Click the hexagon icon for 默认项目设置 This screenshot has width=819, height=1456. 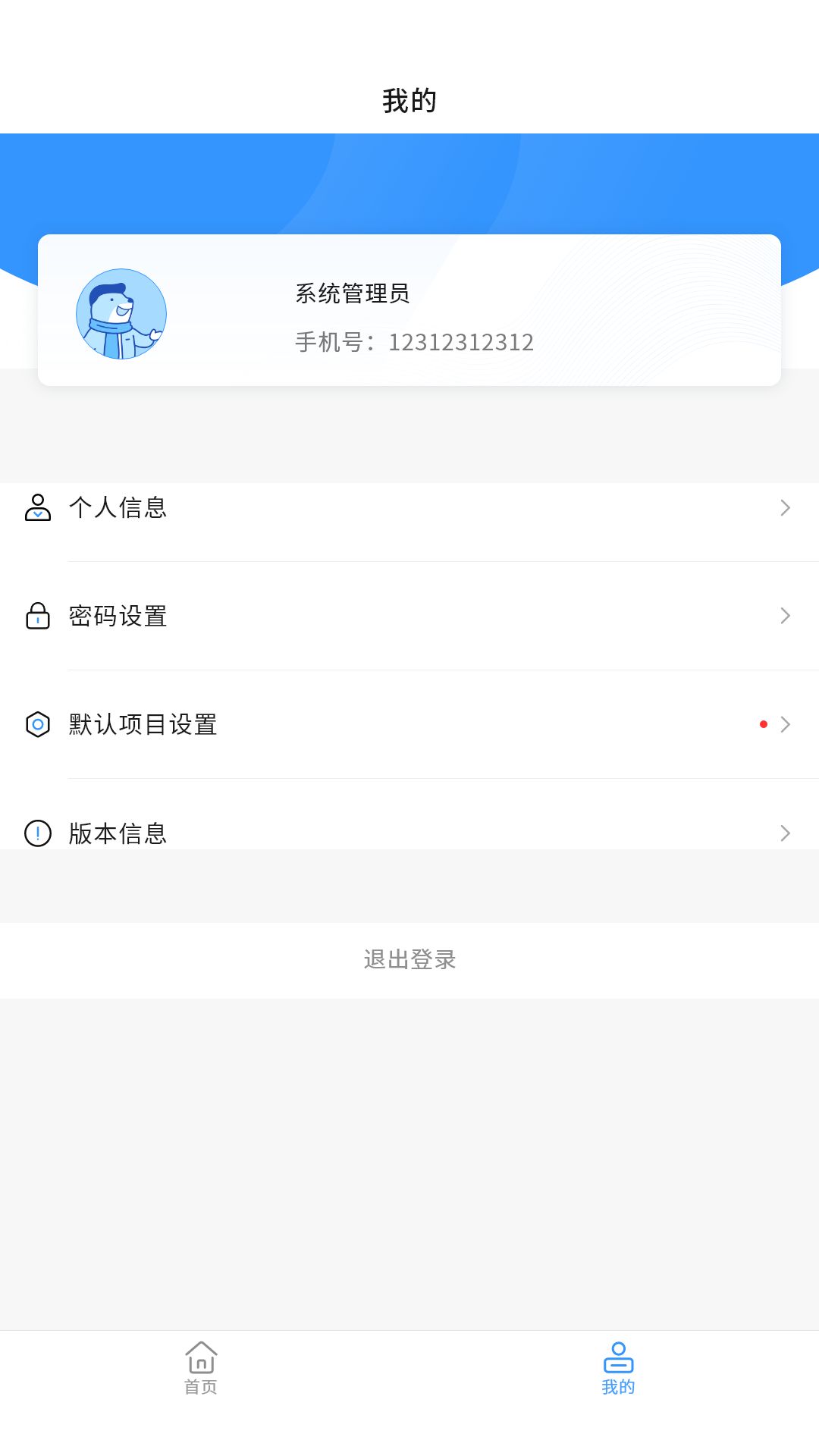point(37,724)
